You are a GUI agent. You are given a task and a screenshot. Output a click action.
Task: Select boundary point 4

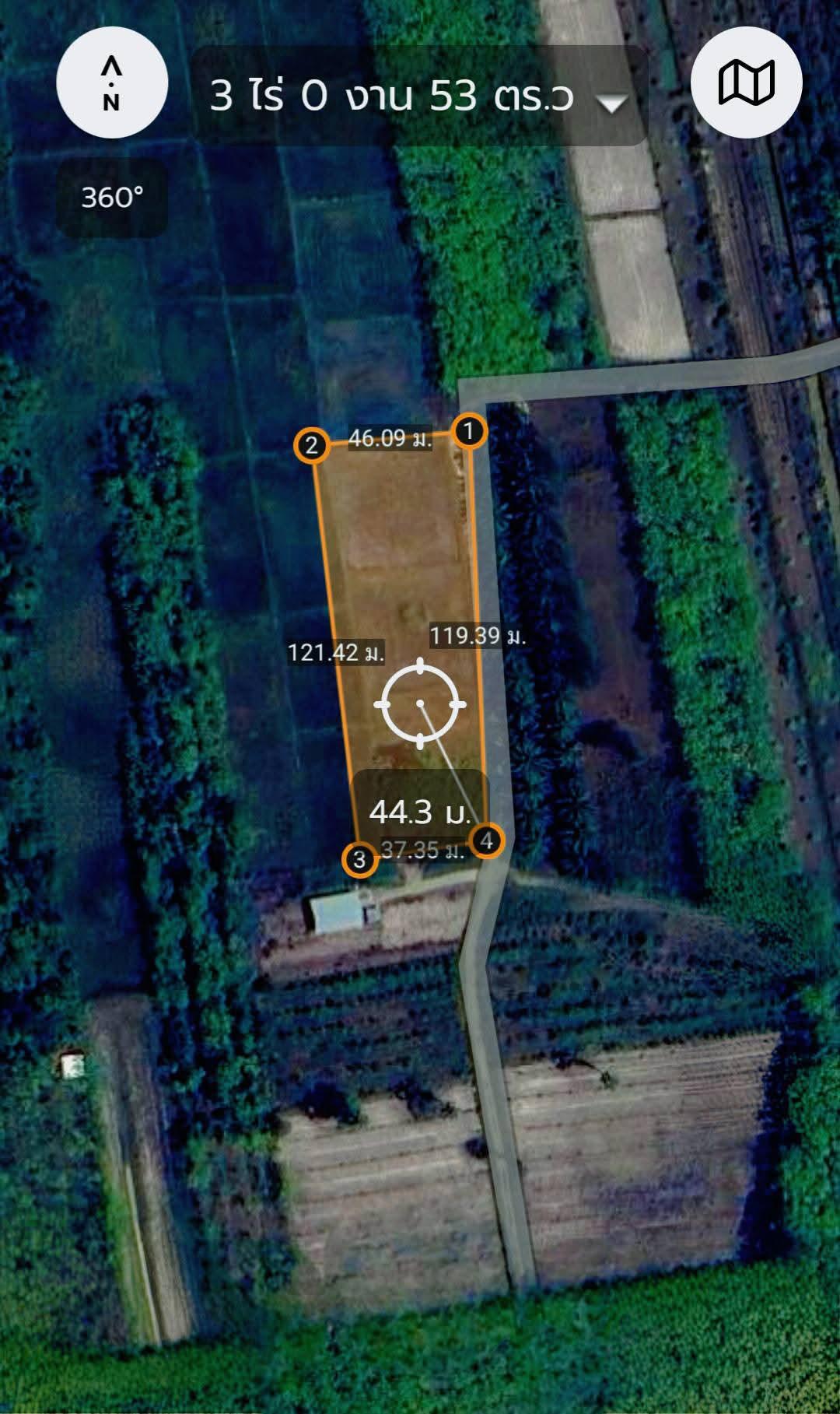pos(487,840)
